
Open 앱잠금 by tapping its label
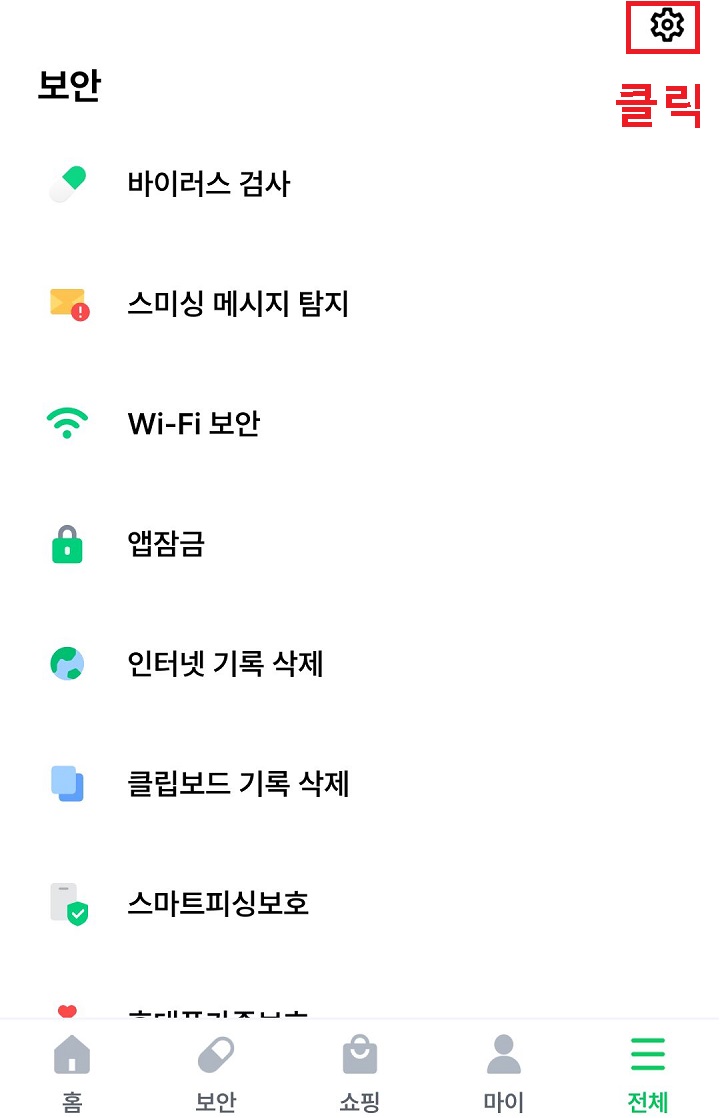pyautogui.click(x=166, y=543)
